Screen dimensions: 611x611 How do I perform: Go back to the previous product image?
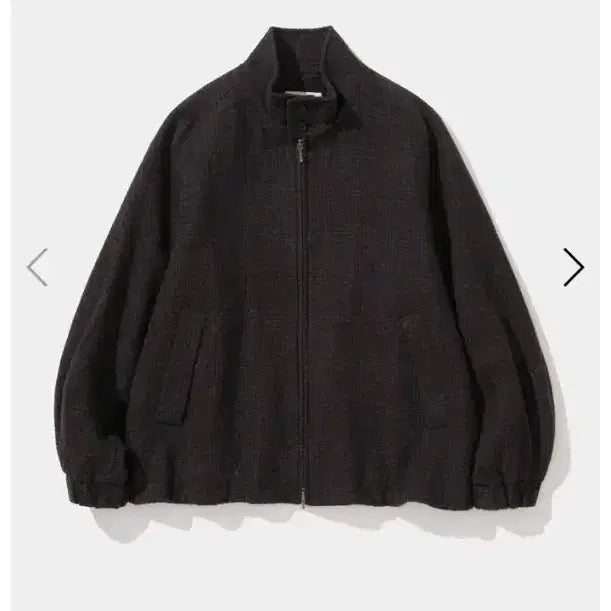point(37,267)
